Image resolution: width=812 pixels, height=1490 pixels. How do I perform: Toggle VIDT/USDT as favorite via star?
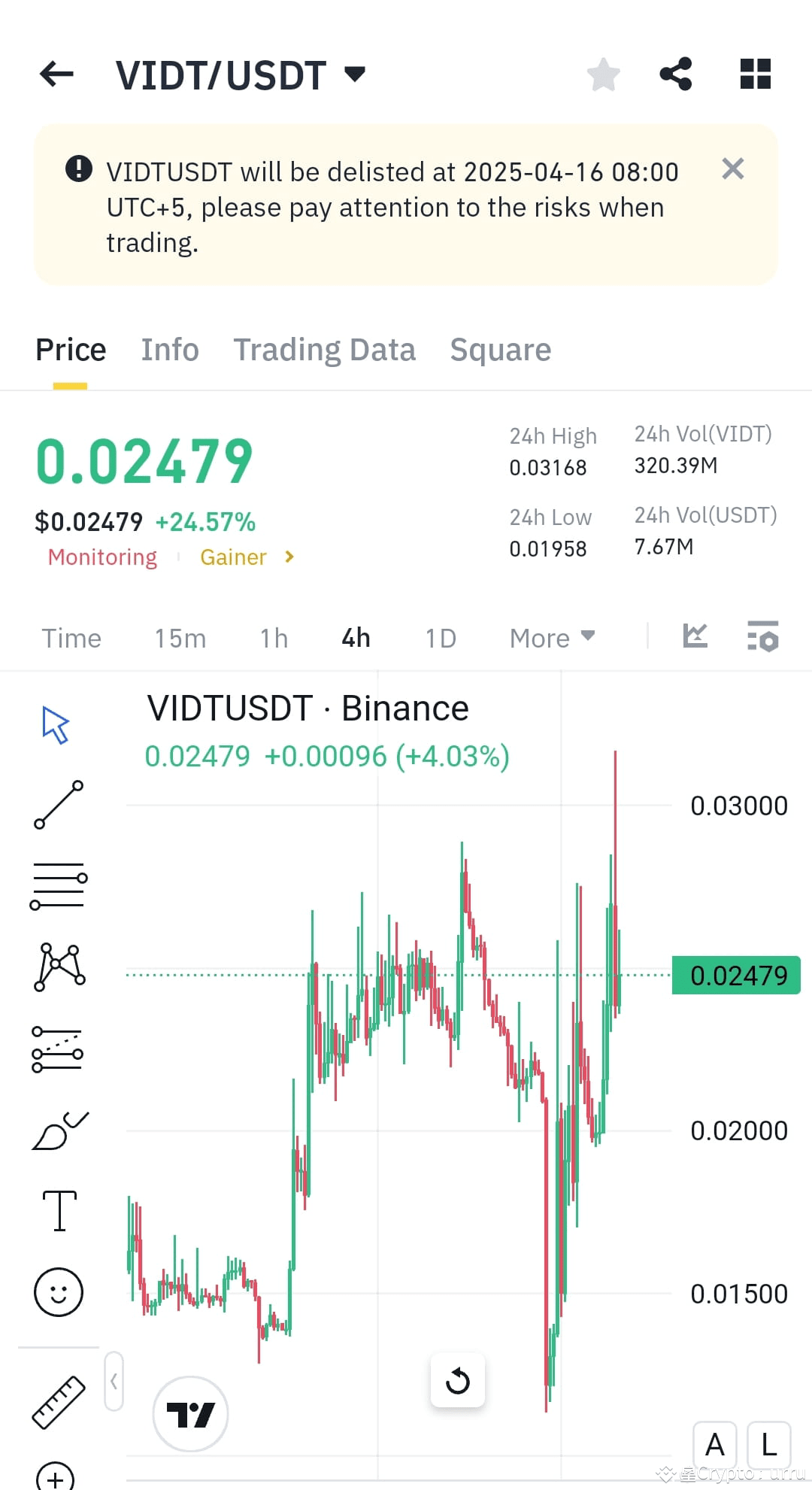click(x=604, y=72)
